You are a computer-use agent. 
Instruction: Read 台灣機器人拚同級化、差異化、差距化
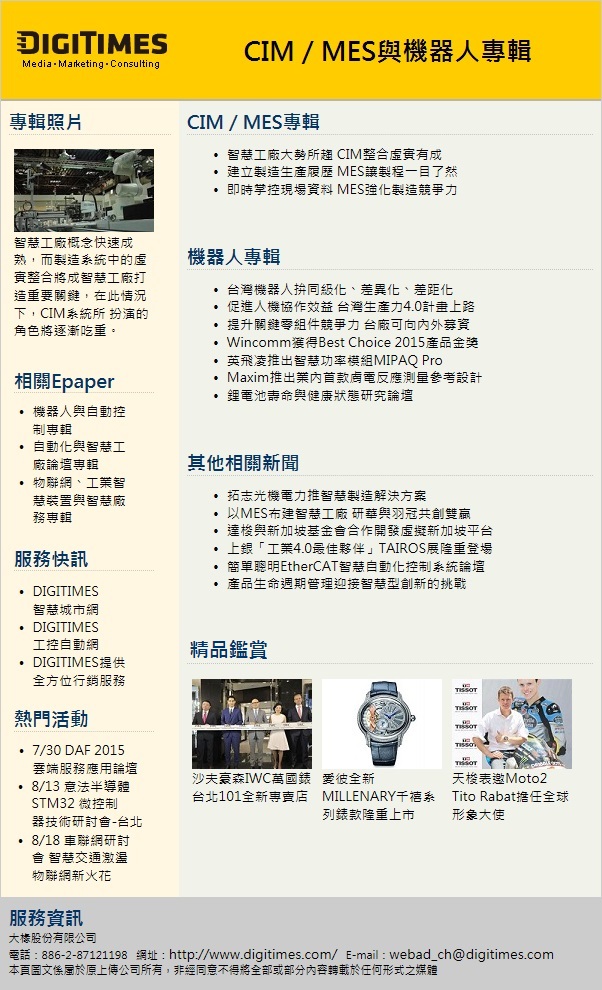340,290
